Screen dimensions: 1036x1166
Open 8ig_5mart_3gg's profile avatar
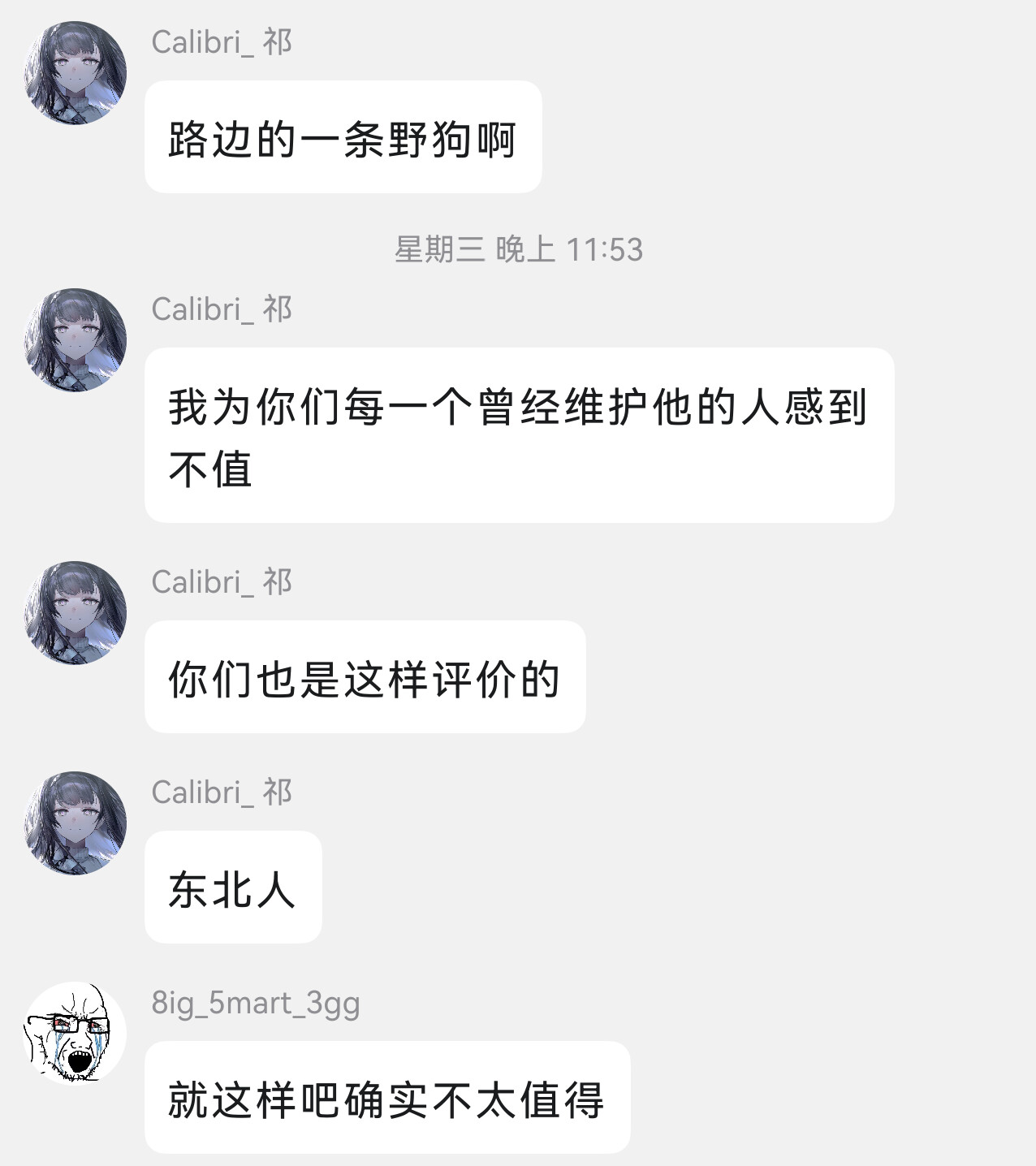76,1033
